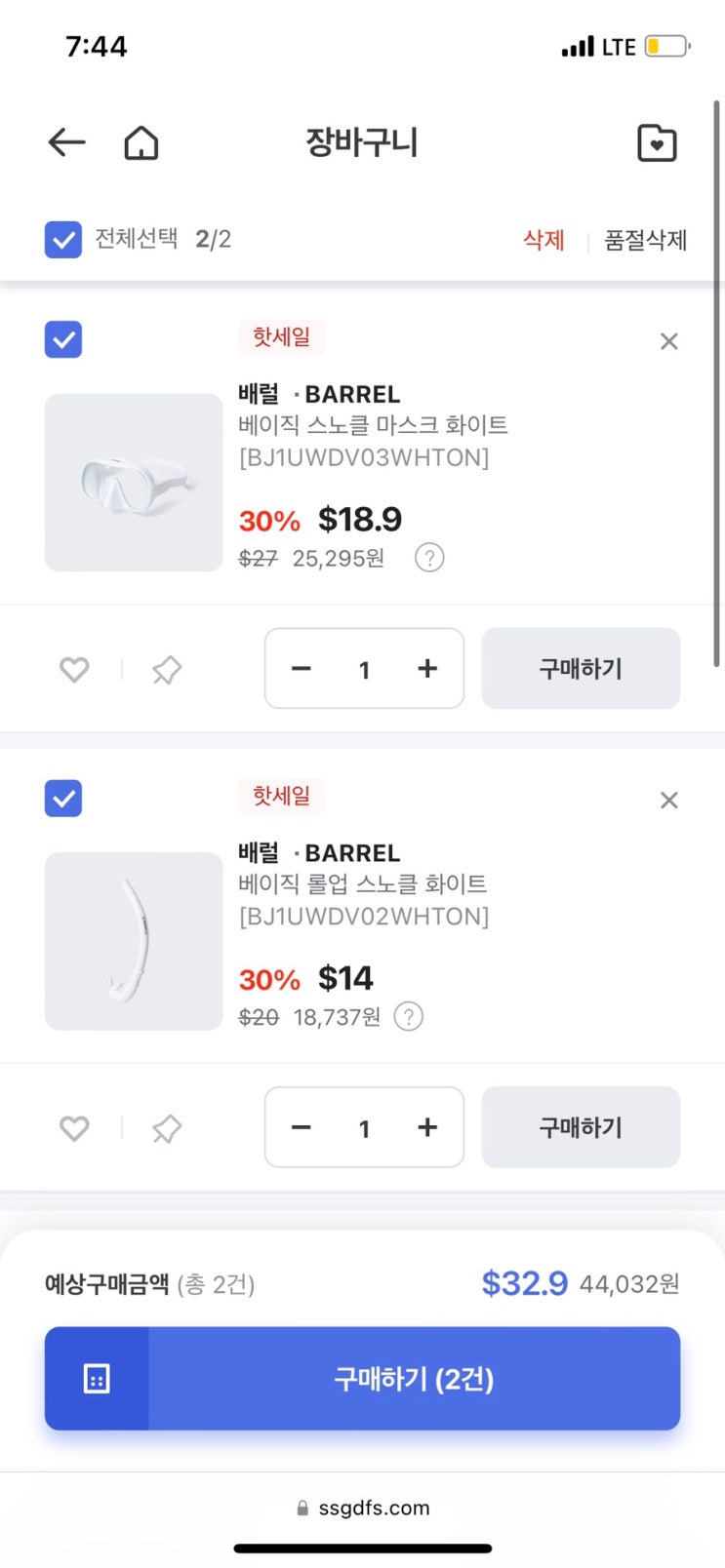Like the snorkel mask with the heart
The image size is (725, 1568).
tap(74, 669)
